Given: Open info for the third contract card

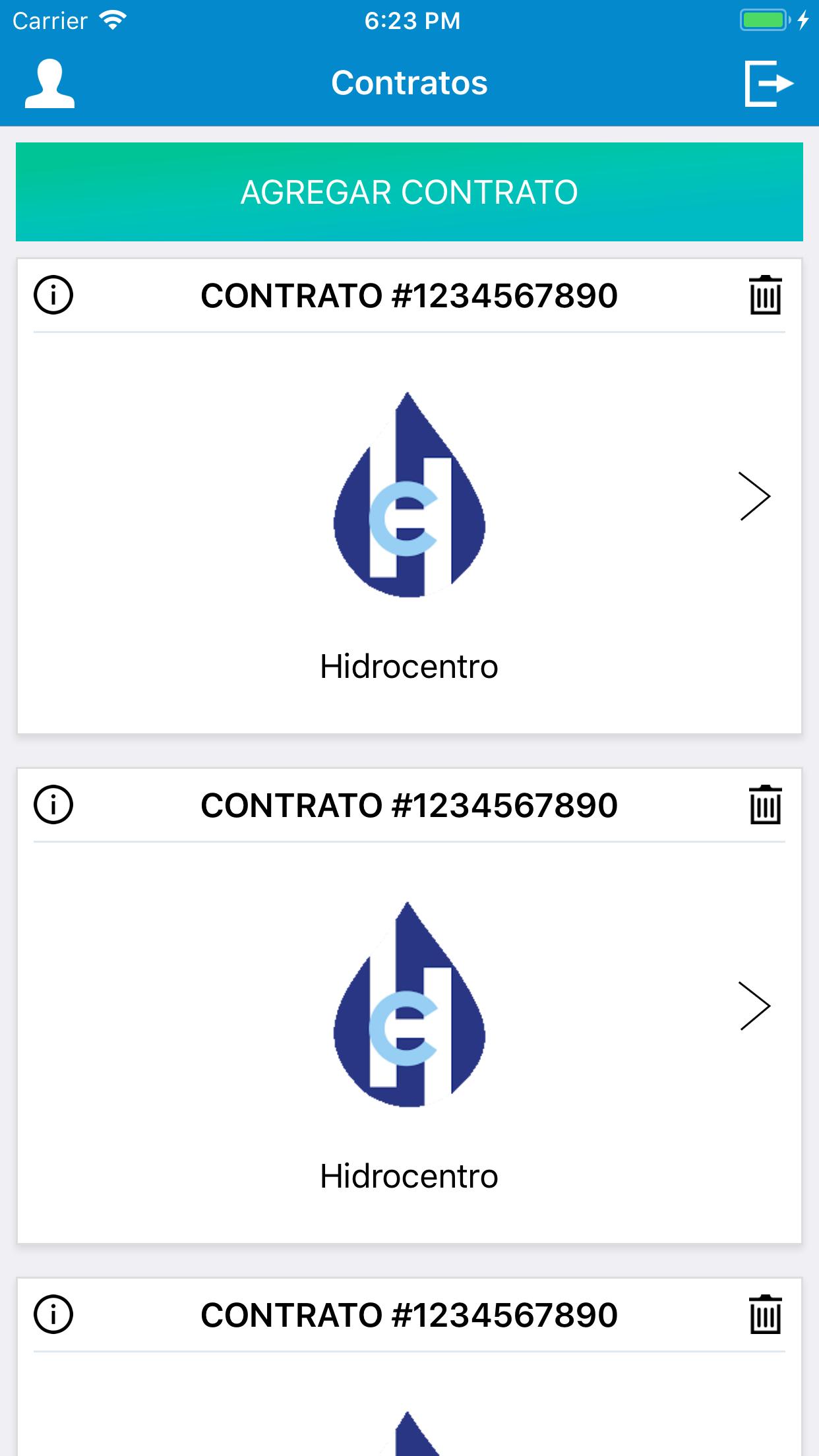Looking at the screenshot, I should 54,1315.
